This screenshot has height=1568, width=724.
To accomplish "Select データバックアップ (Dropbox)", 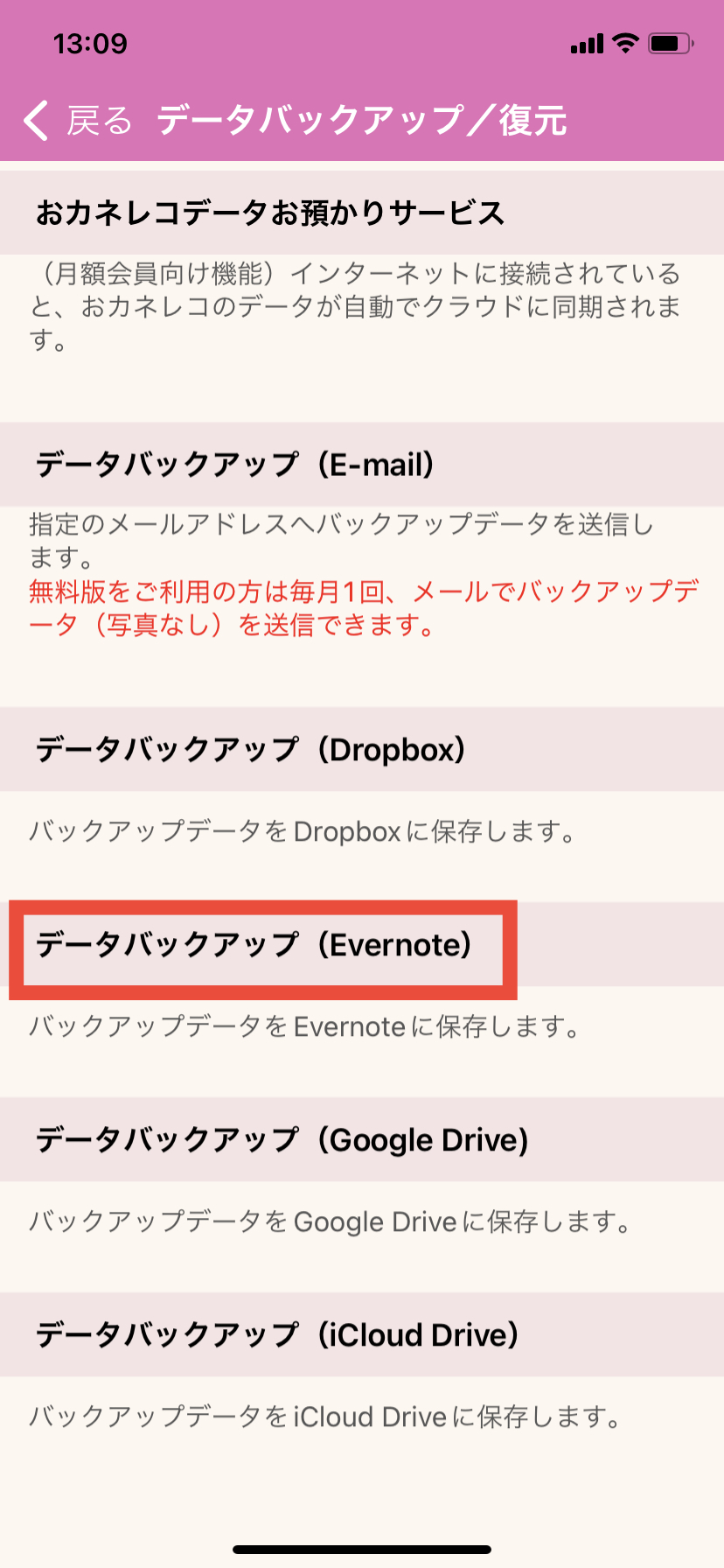I will pyautogui.click(x=252, y=750).
